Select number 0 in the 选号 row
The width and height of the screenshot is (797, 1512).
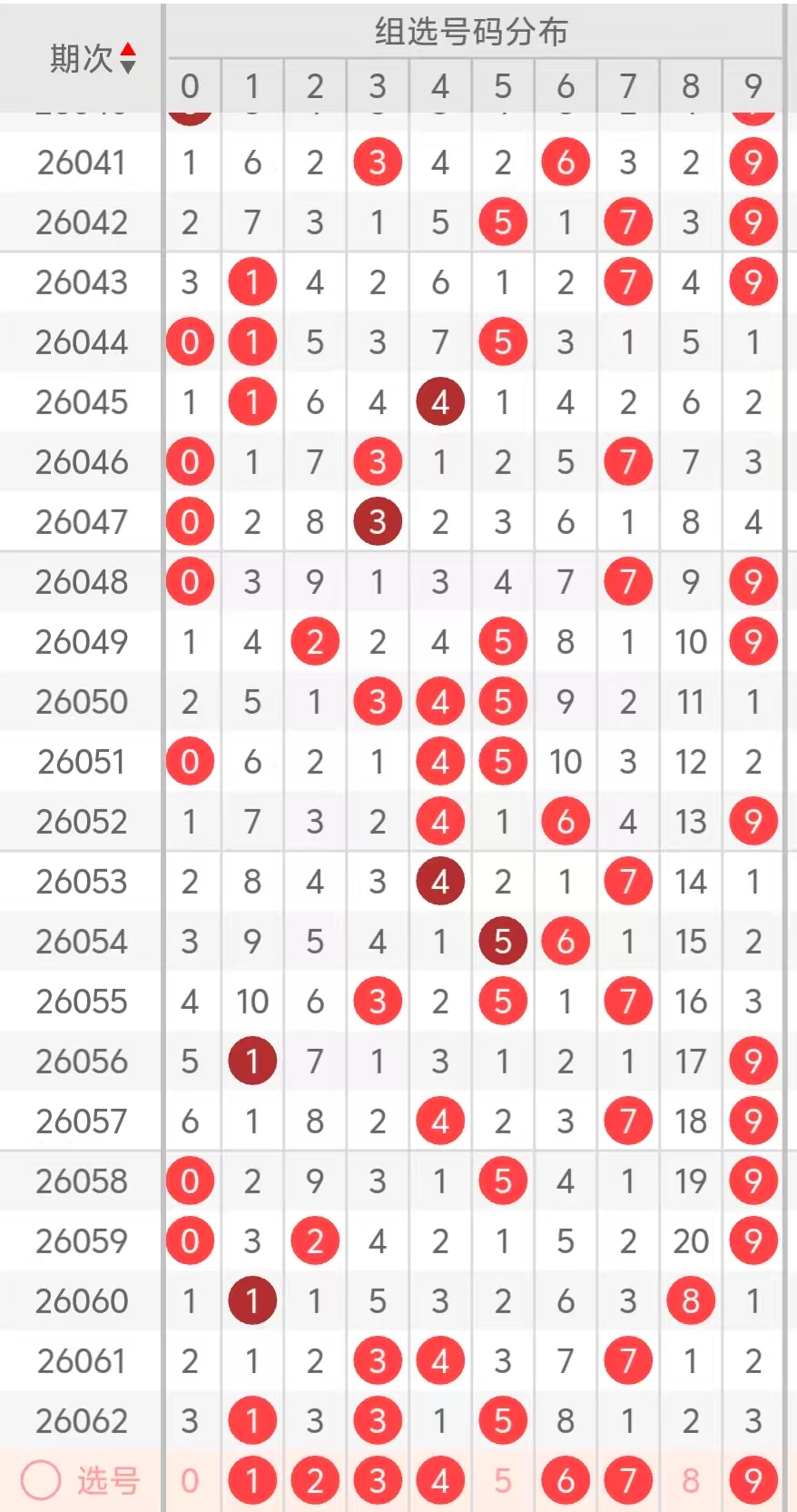pos(190,1480)
